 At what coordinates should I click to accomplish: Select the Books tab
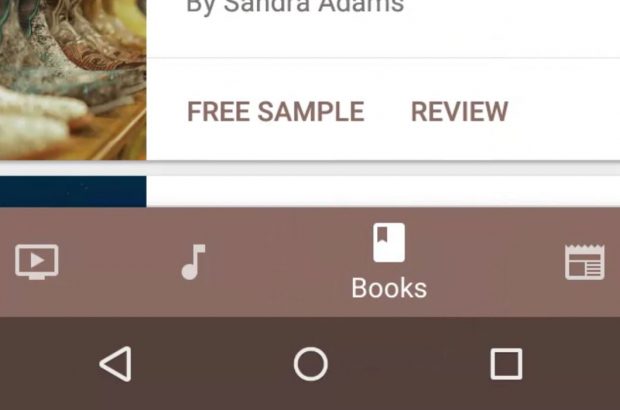389,262
